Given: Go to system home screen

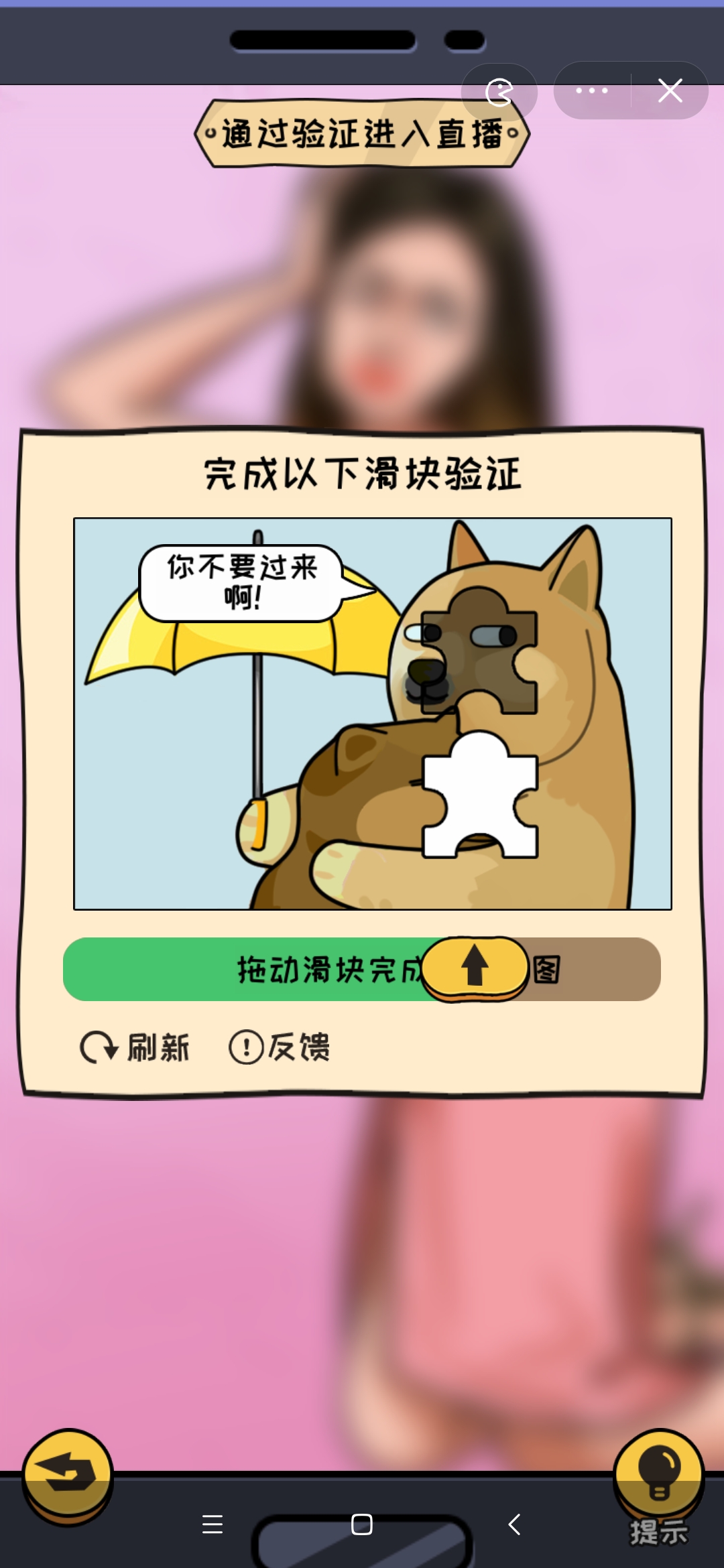Looking at the screenshot, I should click(x=362, y=1524).
